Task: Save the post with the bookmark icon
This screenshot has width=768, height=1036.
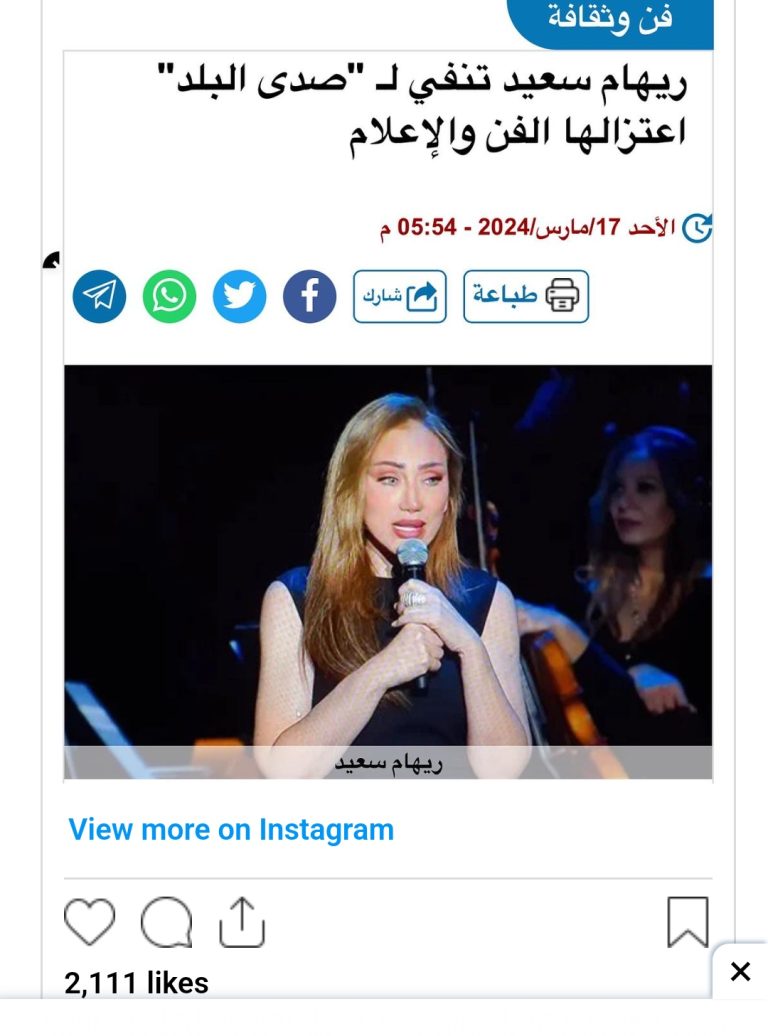Action: click(x=687, y=922)
